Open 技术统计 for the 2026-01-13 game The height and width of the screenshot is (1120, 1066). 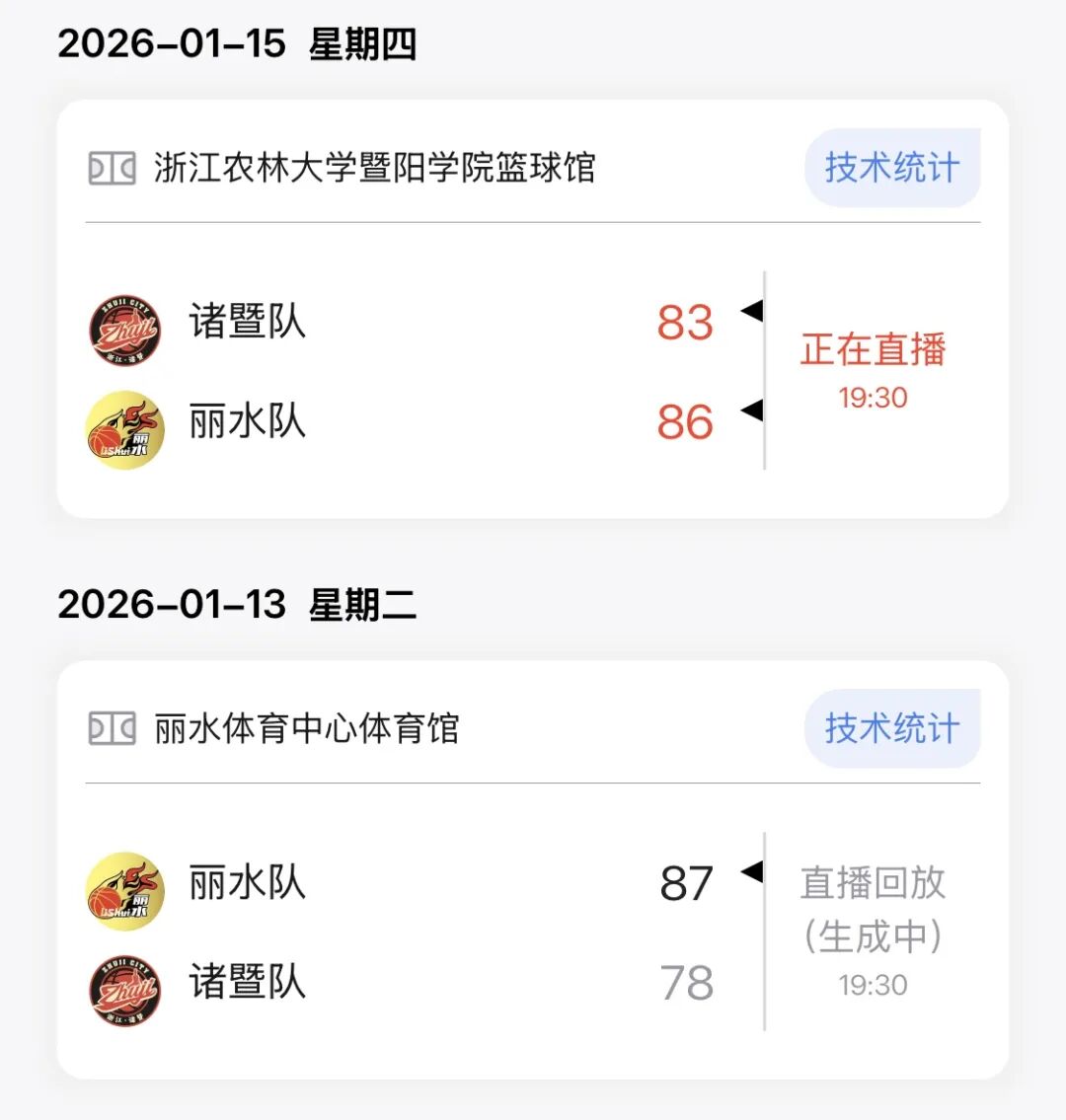coord(891,728)
